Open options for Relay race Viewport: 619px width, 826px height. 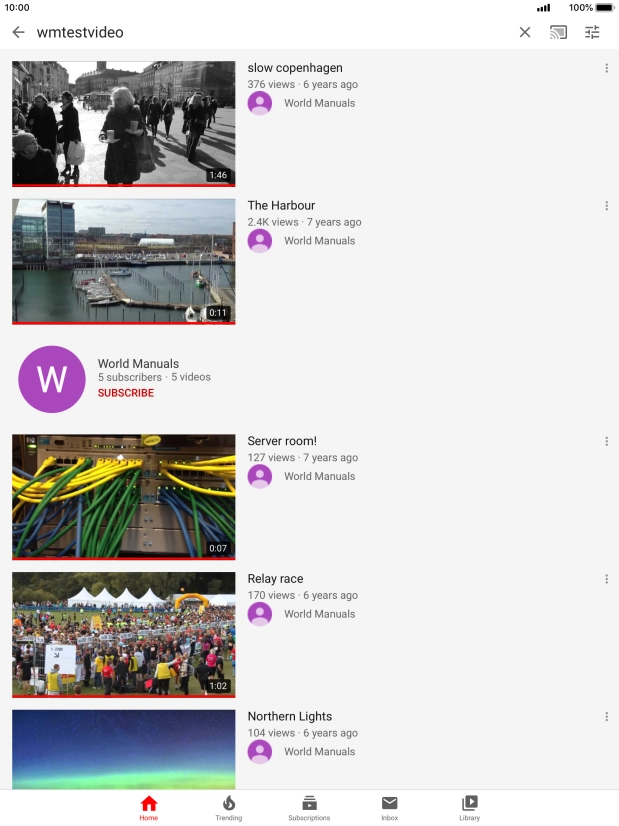pos(606,579)
